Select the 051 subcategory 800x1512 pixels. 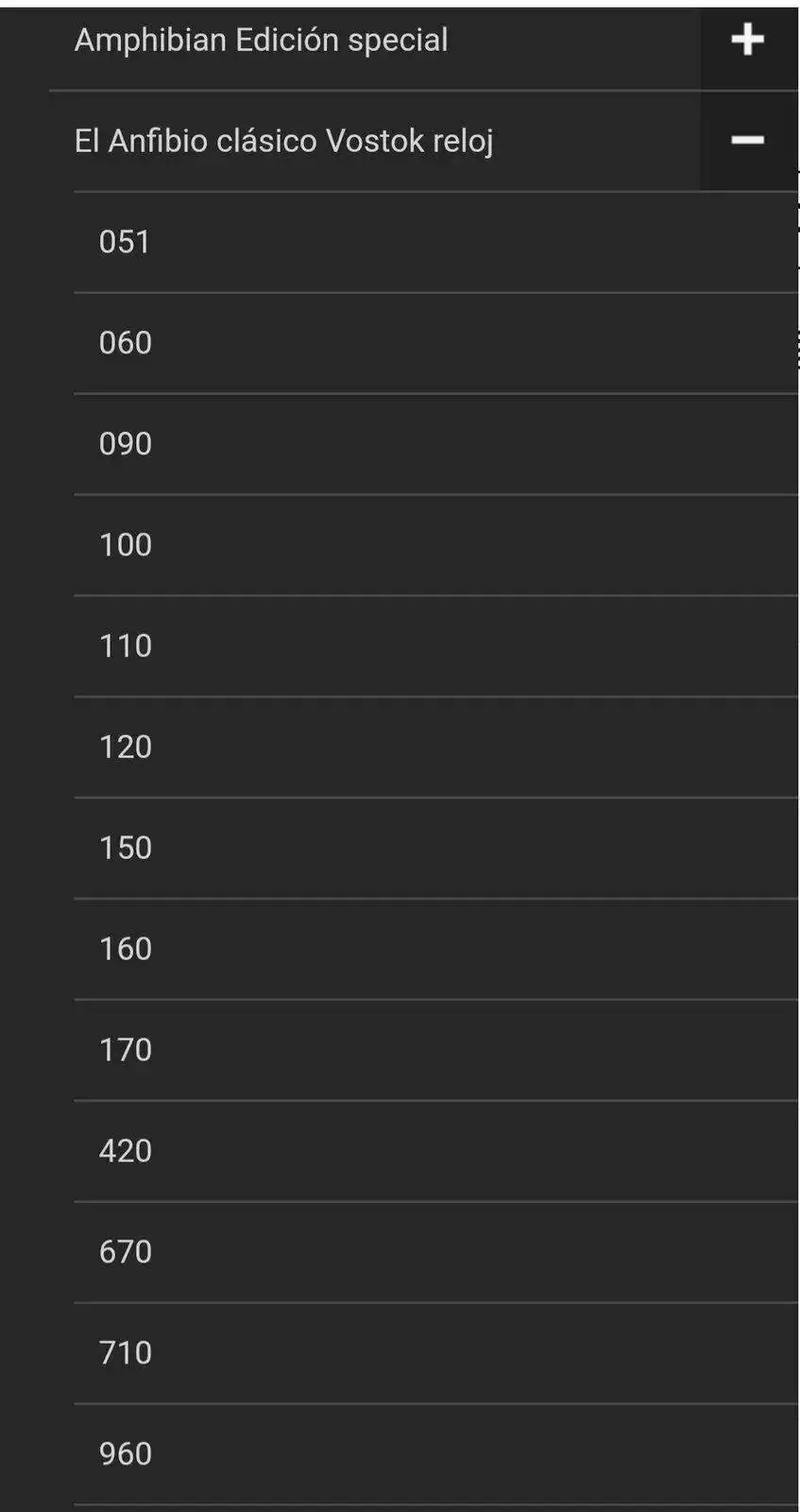[x=125, y=242]
